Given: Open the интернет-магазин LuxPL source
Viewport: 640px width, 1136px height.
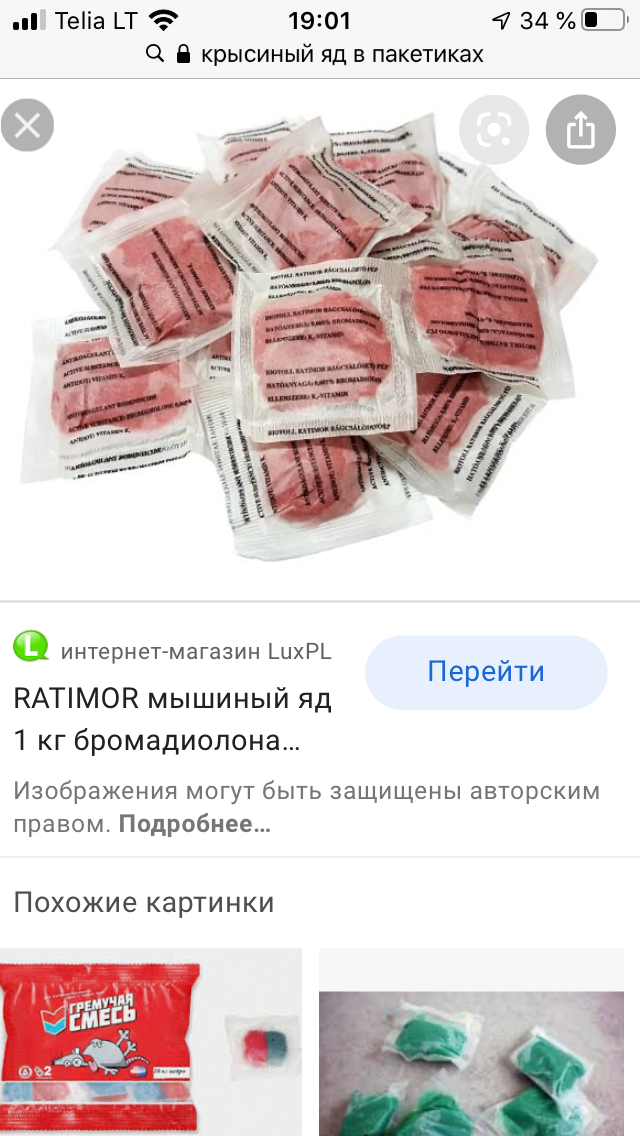Looking at the screenshot, I should (196, 651).
